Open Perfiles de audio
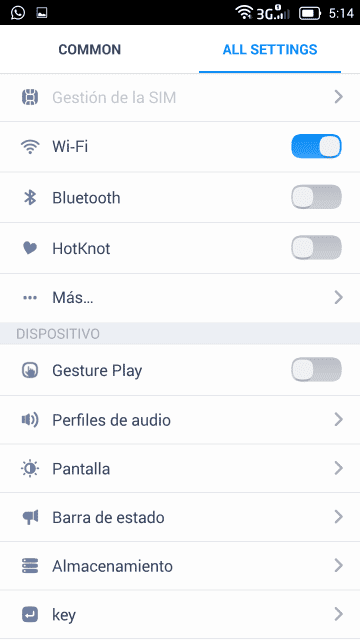 [x=180, y=420]
